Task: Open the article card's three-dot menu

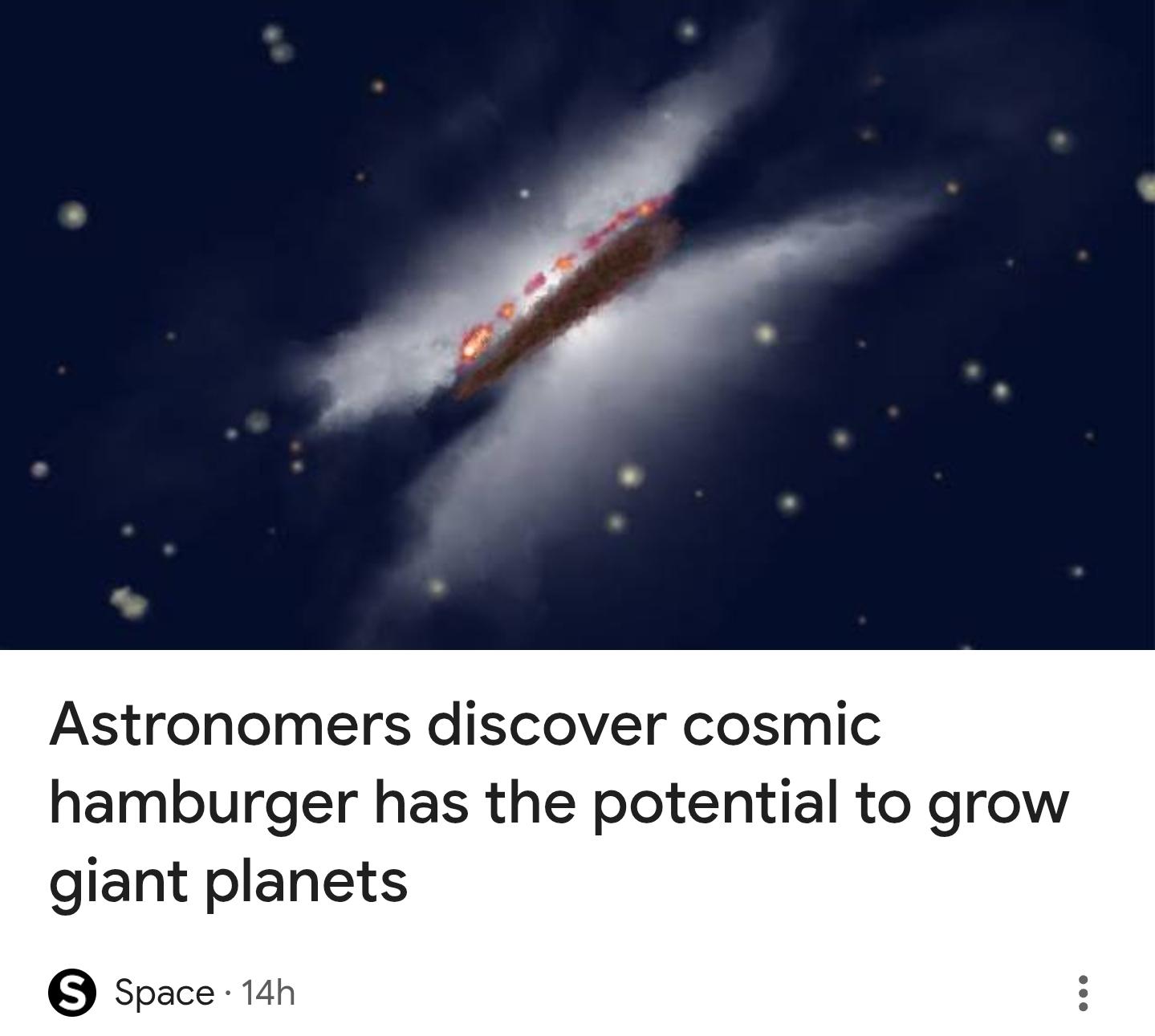Action: coord(1083,993)
